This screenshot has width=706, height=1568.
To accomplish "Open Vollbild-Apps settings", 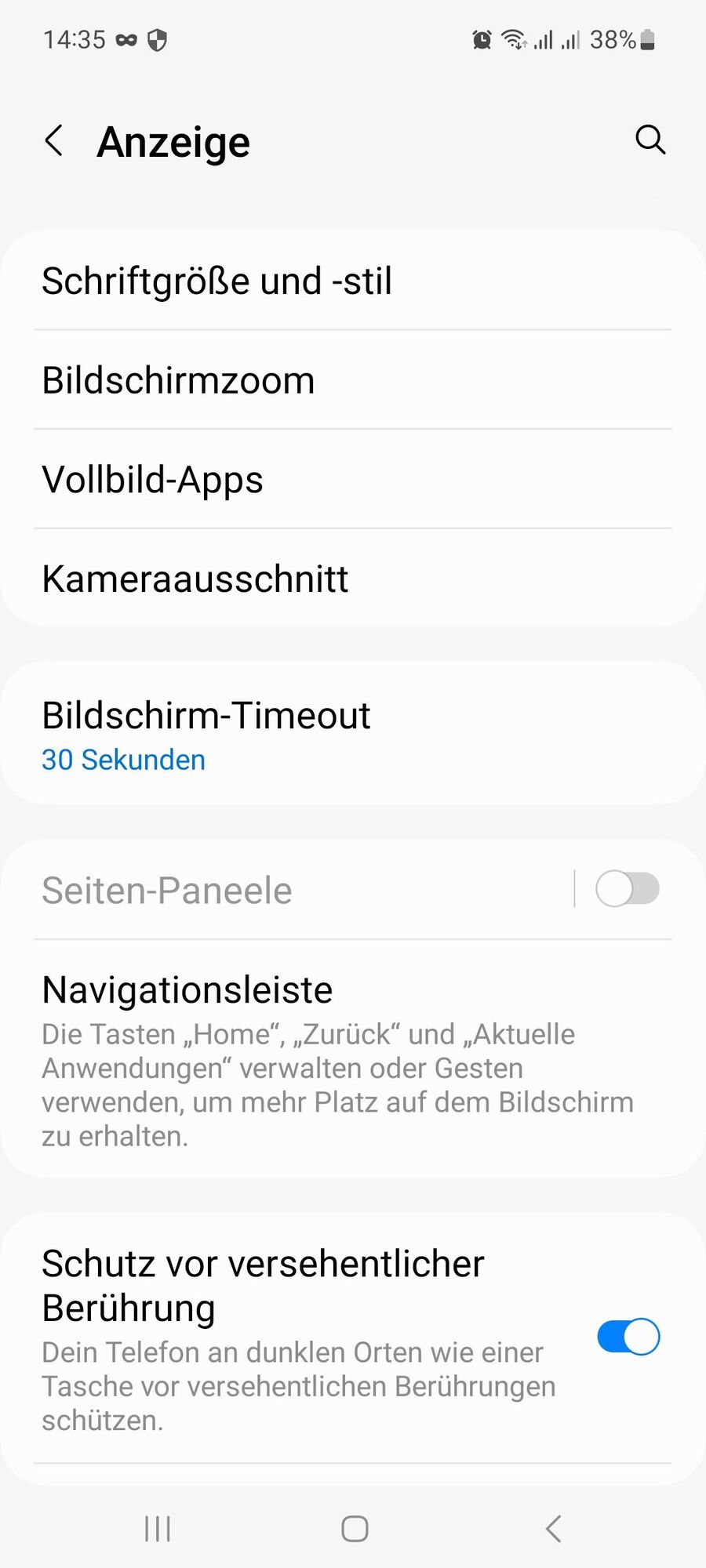I will (x=353, y=480).
